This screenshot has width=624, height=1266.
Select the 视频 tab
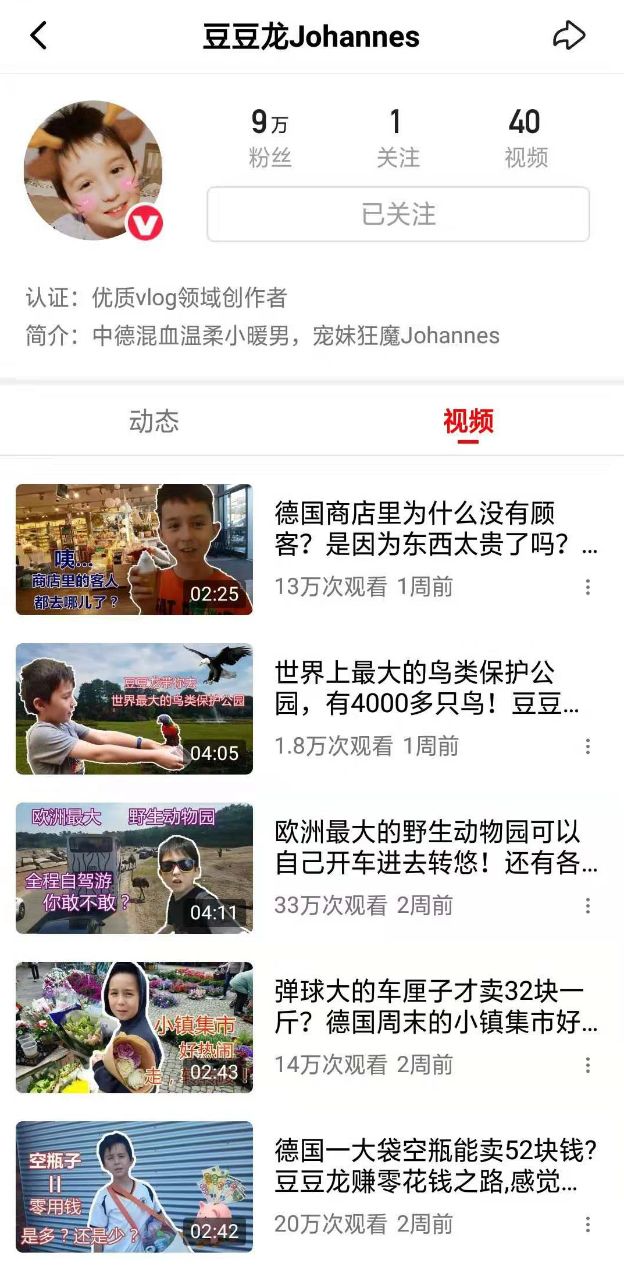click(x=468, y=421)
